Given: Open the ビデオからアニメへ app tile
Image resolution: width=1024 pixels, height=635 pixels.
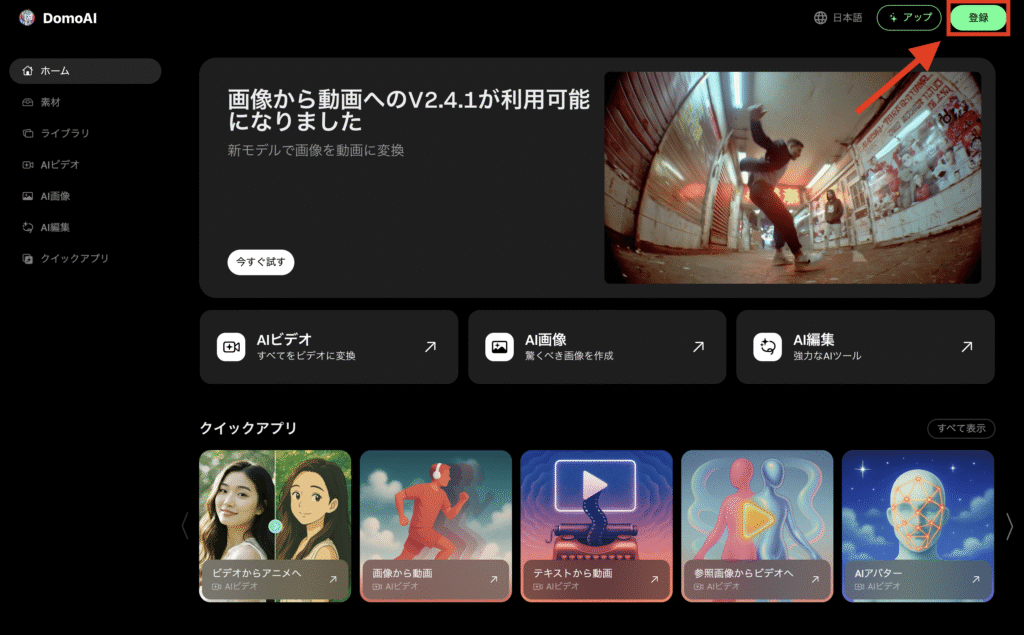Looking at the screenshot, I should click(275, 525).
